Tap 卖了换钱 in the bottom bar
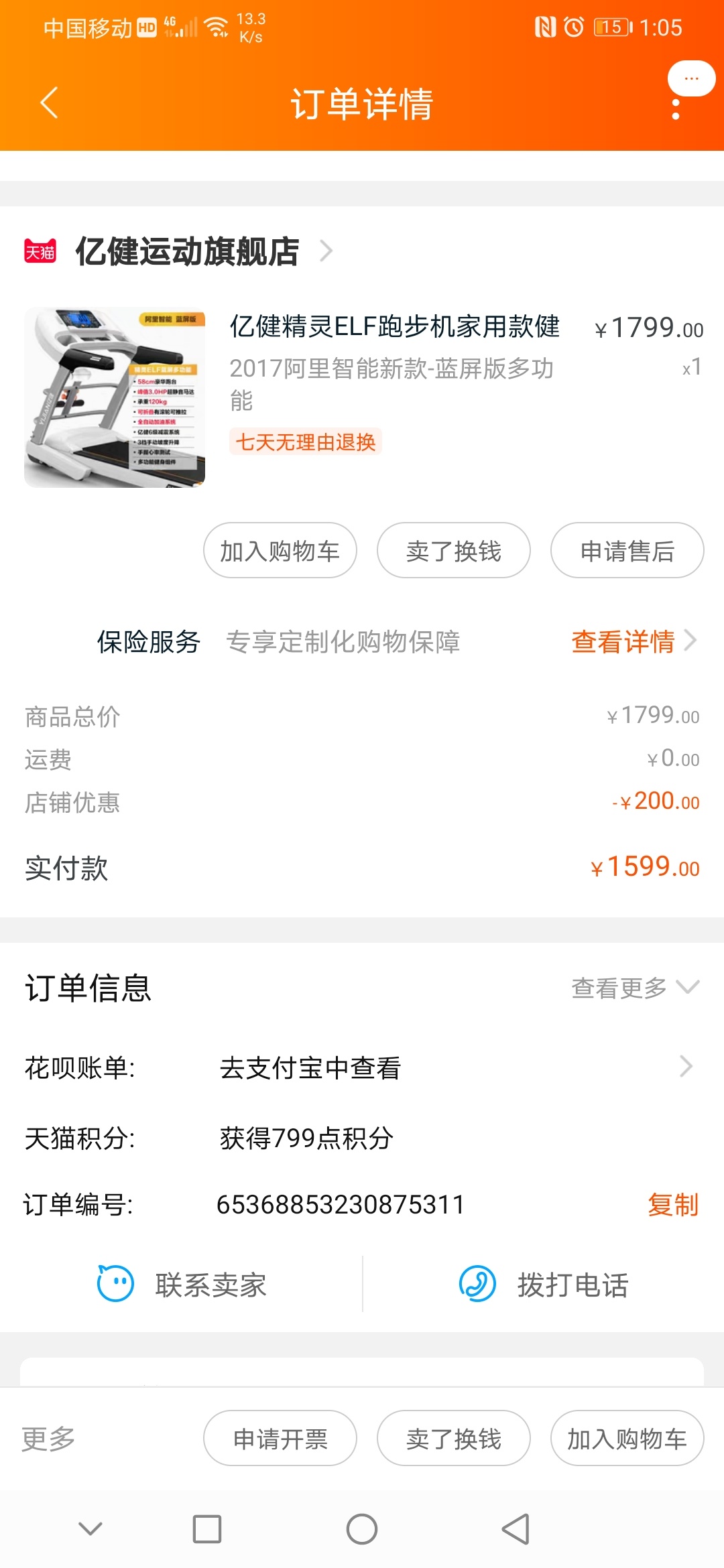The width and height of the screenshot is (724, 1568). point(454,1439)
